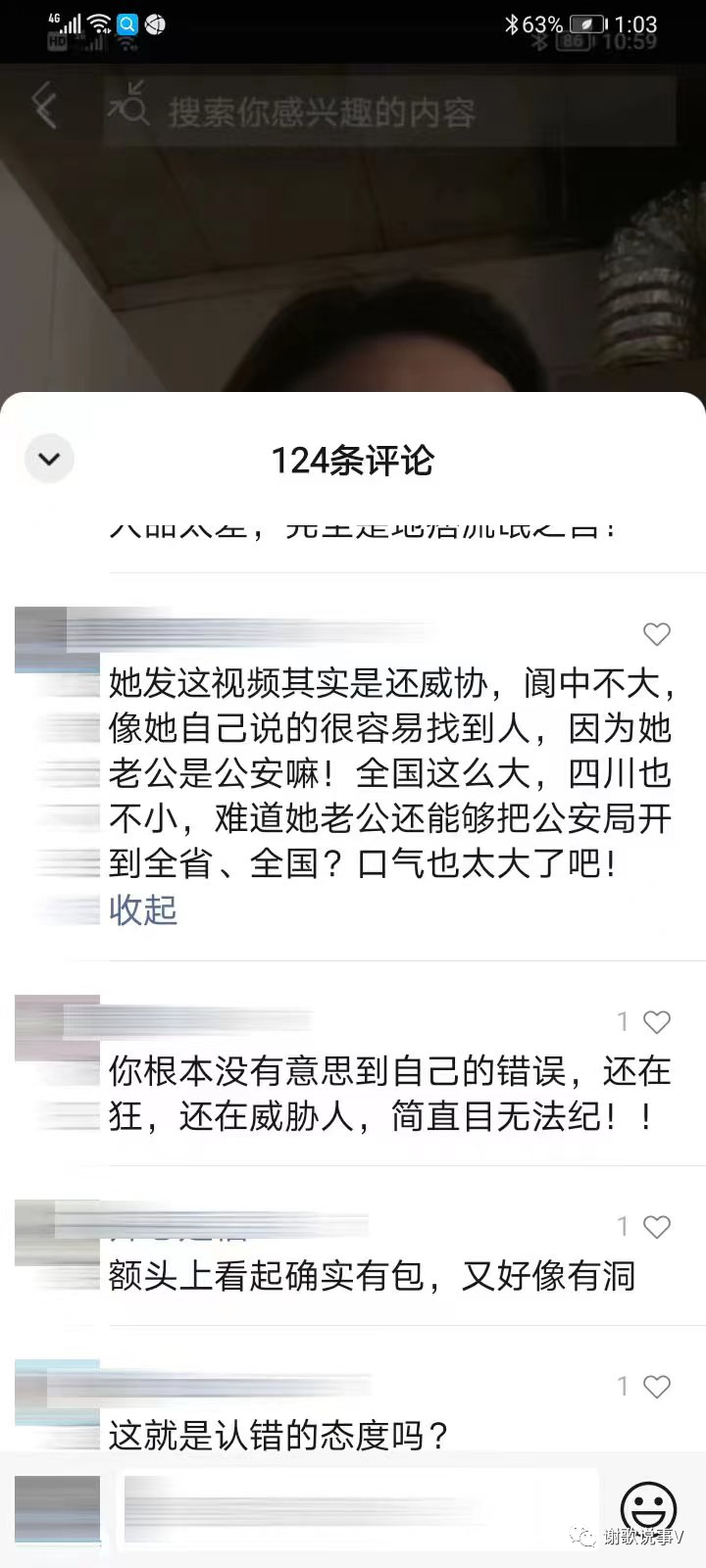Like the comment 你根本没有意思到自己的错误

pyautogui.click(x=656, y=1022)
